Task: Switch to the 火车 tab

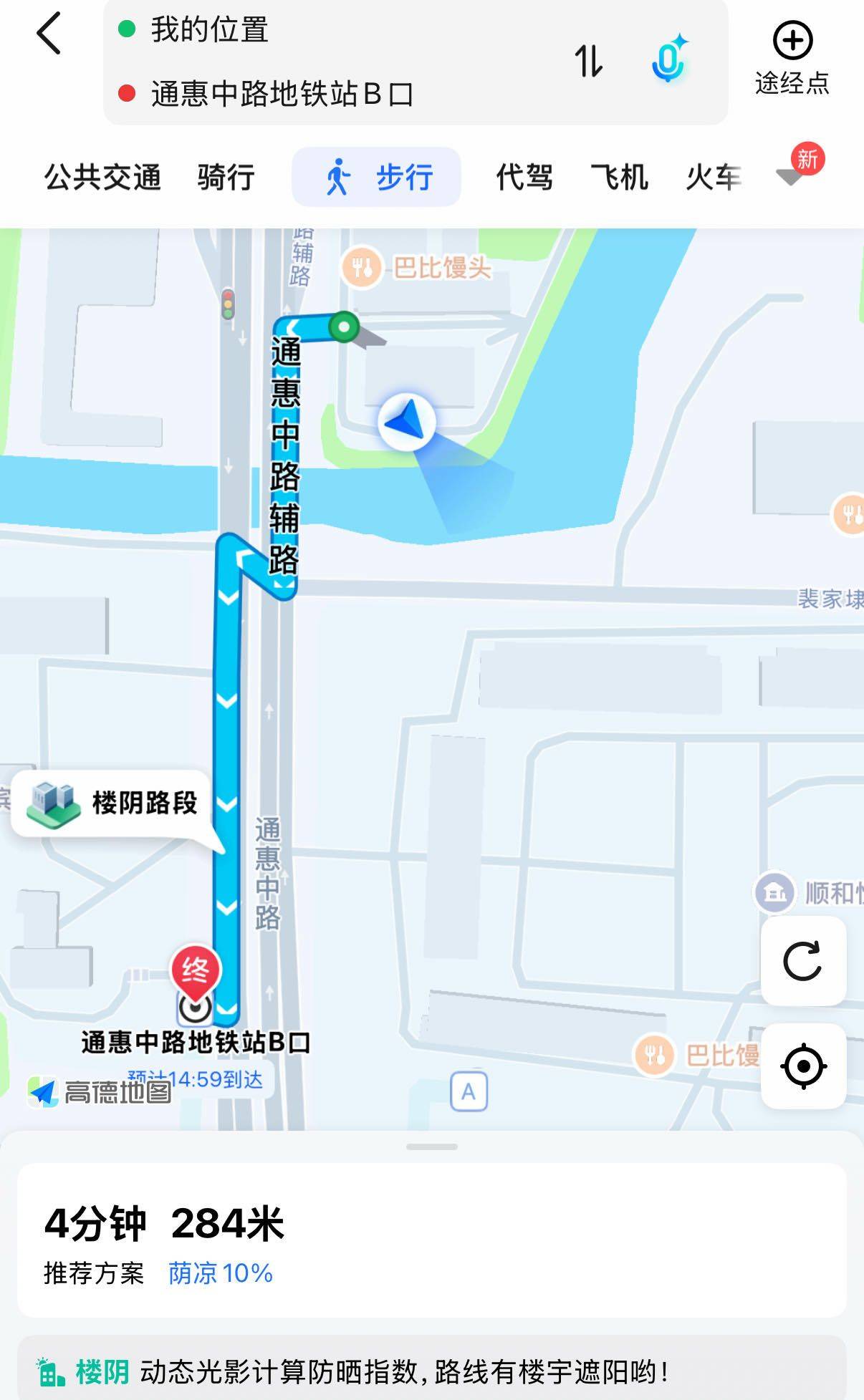Action: pos(714,177)
